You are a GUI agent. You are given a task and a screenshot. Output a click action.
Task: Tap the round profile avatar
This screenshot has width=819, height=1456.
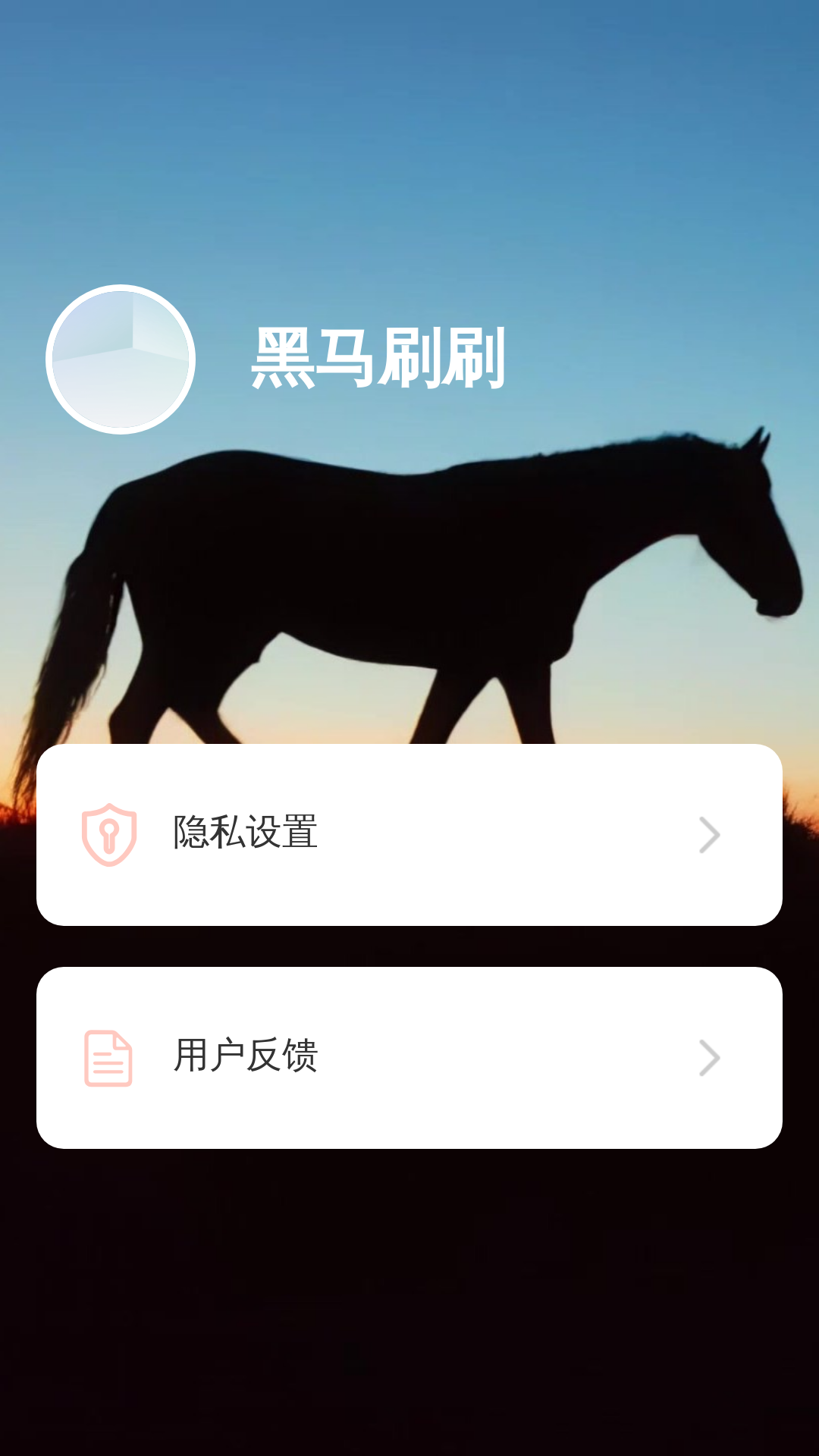(121, 359)
